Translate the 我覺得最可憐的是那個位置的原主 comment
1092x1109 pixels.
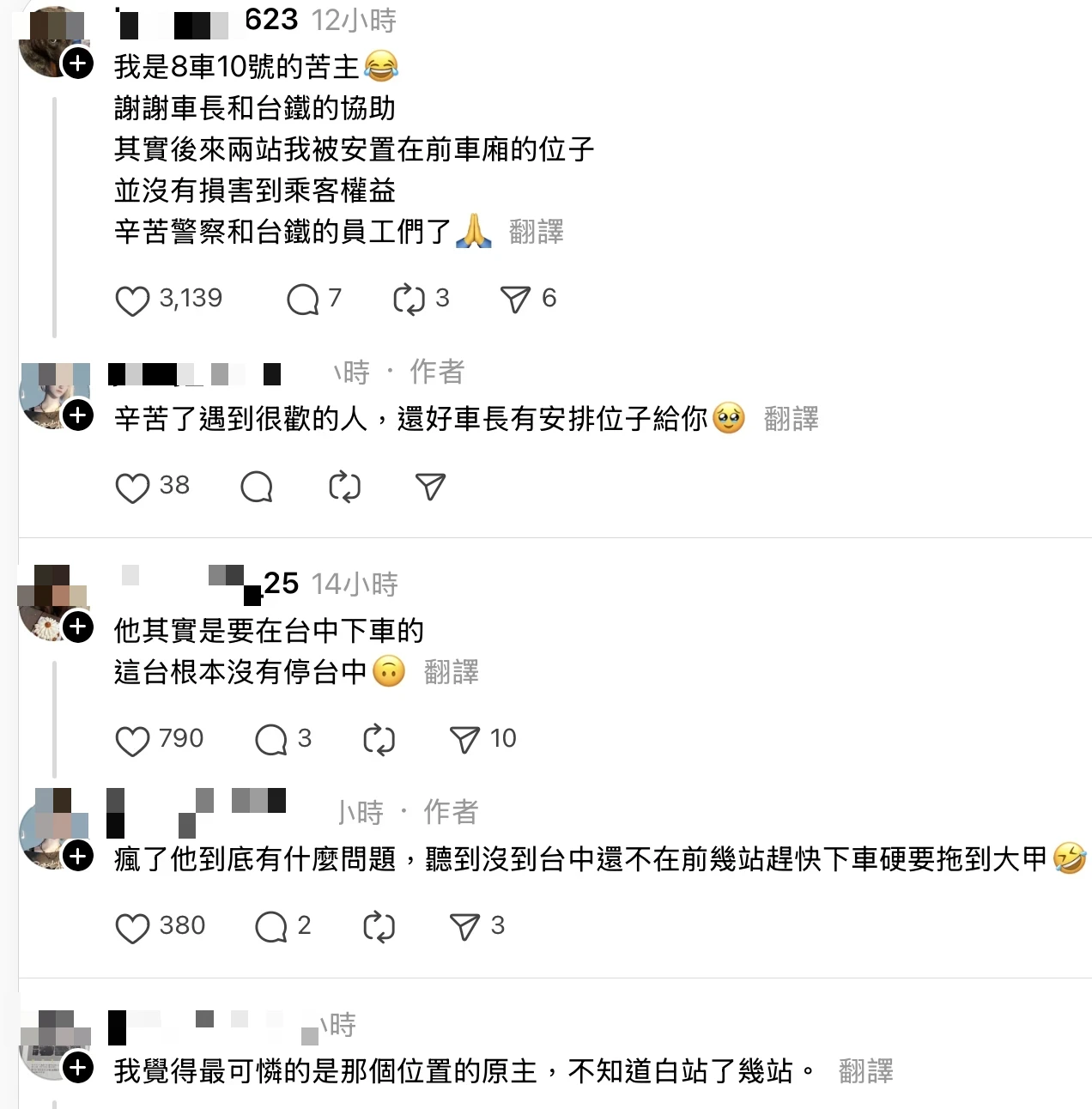(865, 1071)
